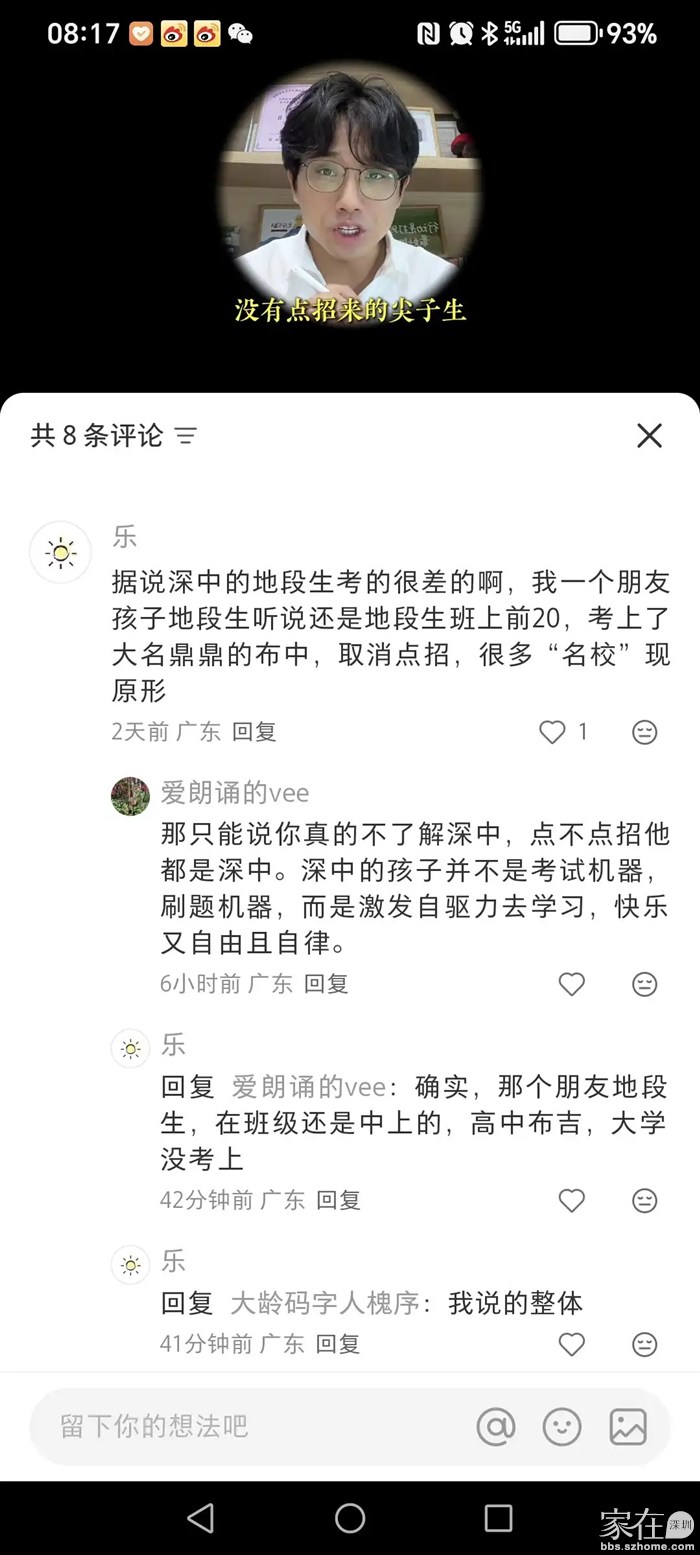Open 爱朗诵的vee's profile avatar

point(130,795)
